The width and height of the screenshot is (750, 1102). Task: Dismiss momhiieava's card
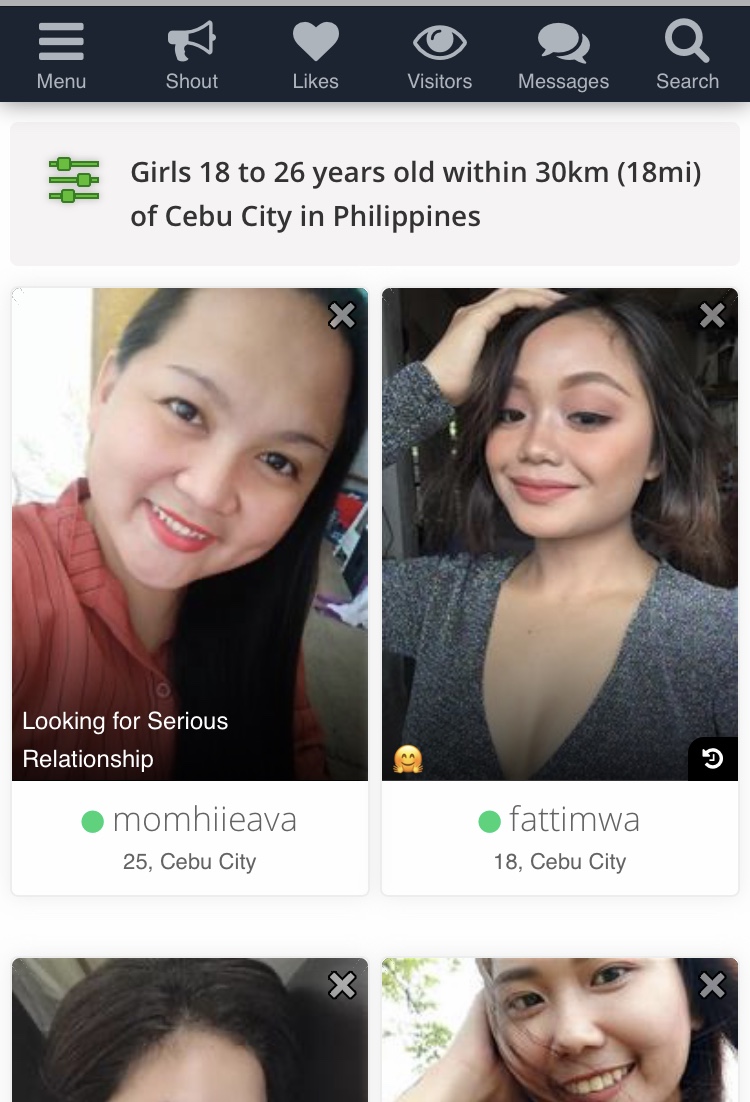[x=342, y=315]
